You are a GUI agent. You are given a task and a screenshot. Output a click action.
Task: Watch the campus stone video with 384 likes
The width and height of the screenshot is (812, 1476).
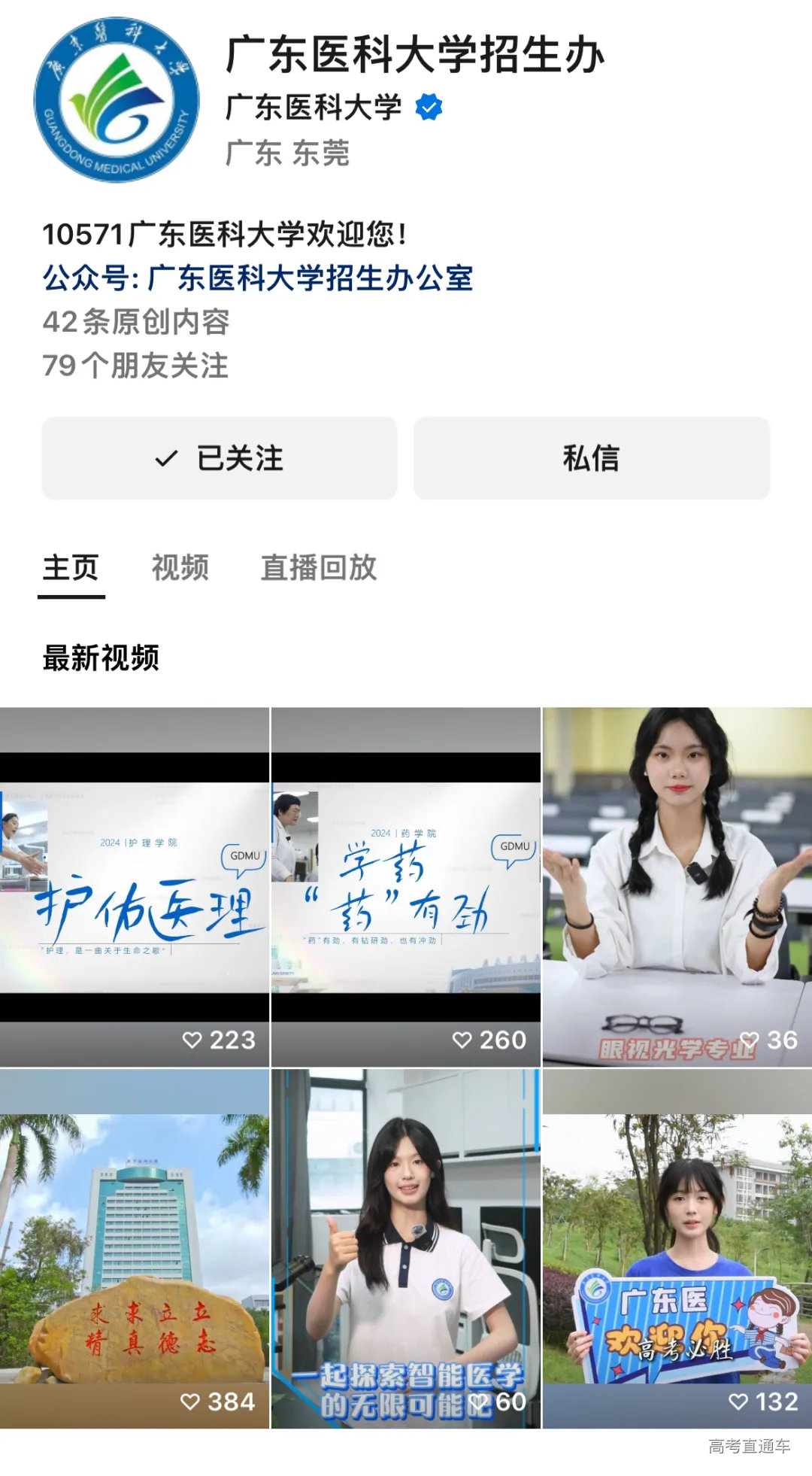pos(135,1248)
